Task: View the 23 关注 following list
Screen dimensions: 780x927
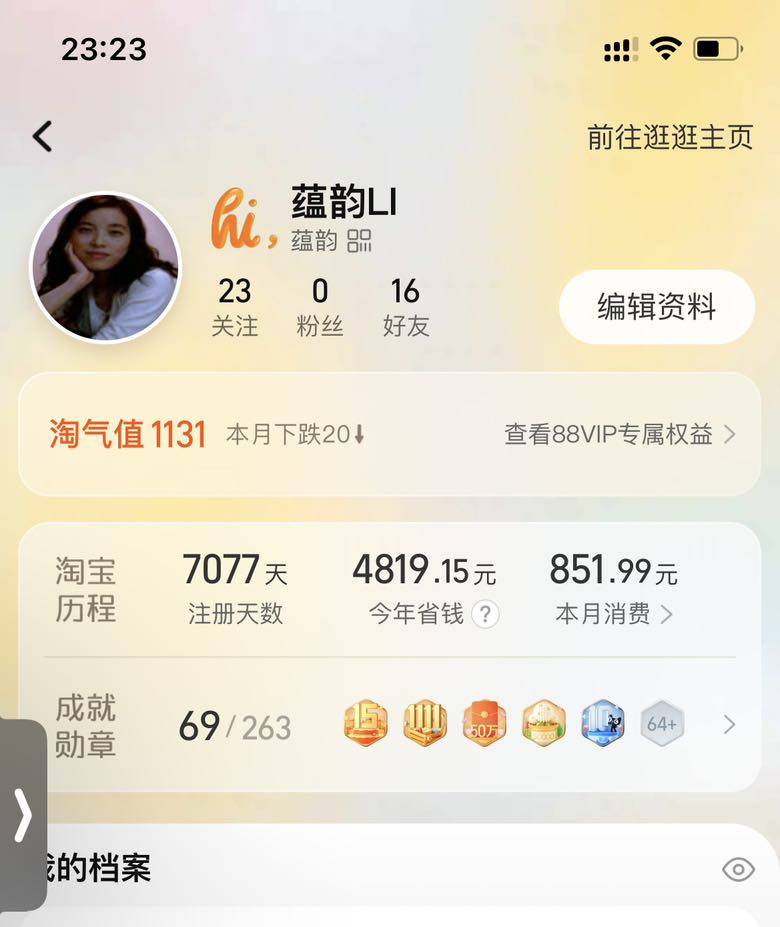Action: [234, 307]
